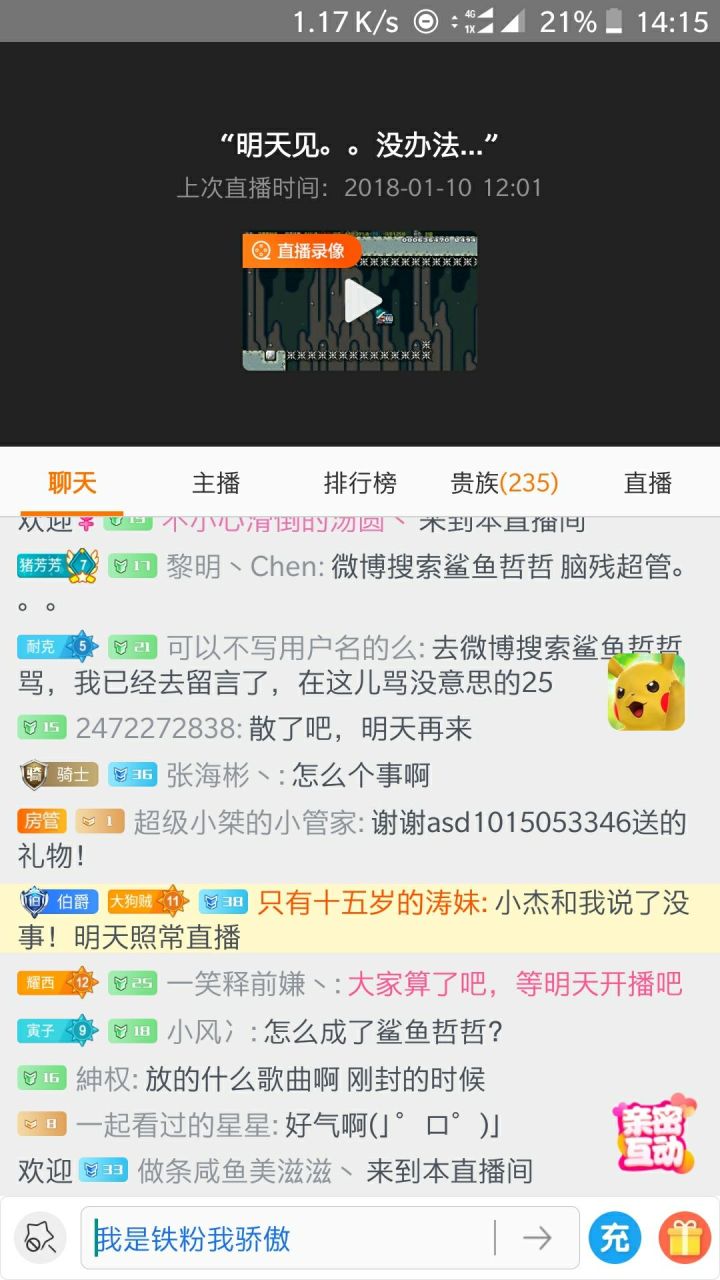The width and height of the screenshot is (720, 1280).
Task: Open the 充 recharge button
Action: click(x=615, y=1238)
